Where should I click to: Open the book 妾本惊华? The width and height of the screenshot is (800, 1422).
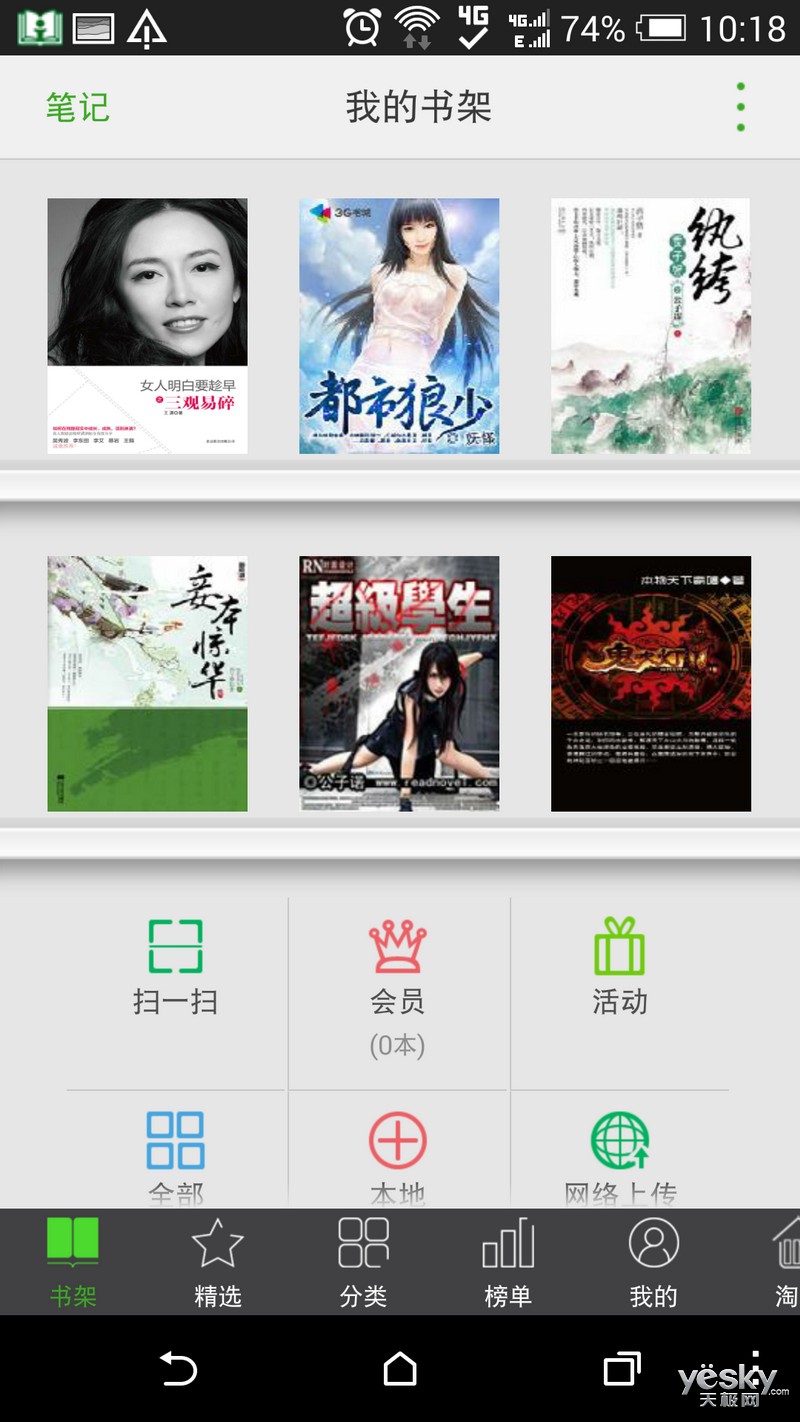147,684
